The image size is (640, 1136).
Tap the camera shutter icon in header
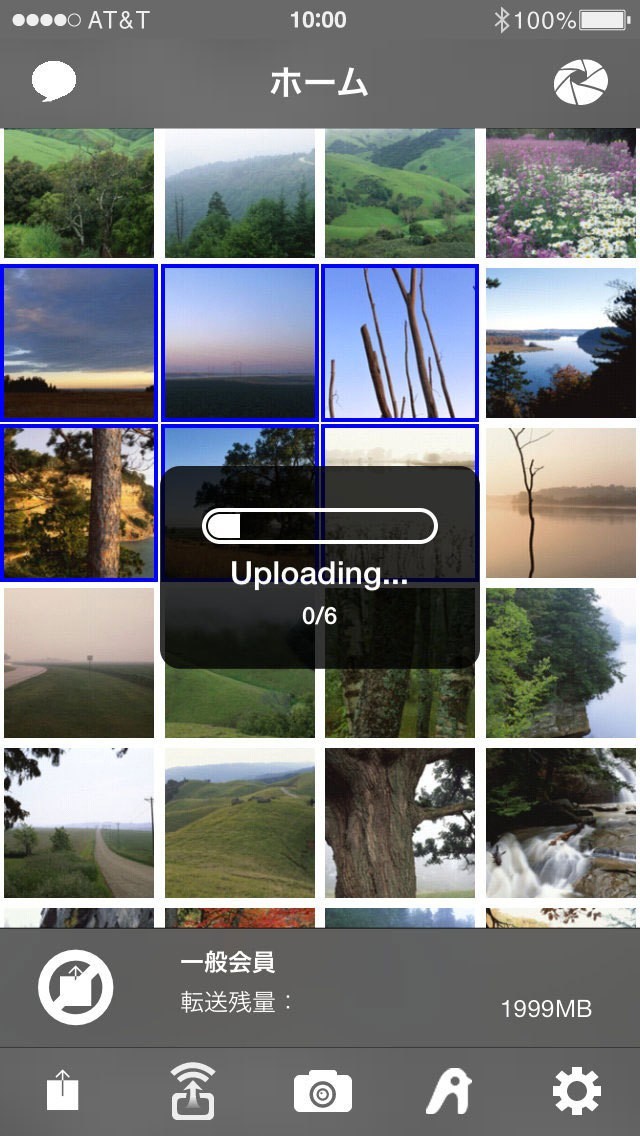click(x=580, y=82)
